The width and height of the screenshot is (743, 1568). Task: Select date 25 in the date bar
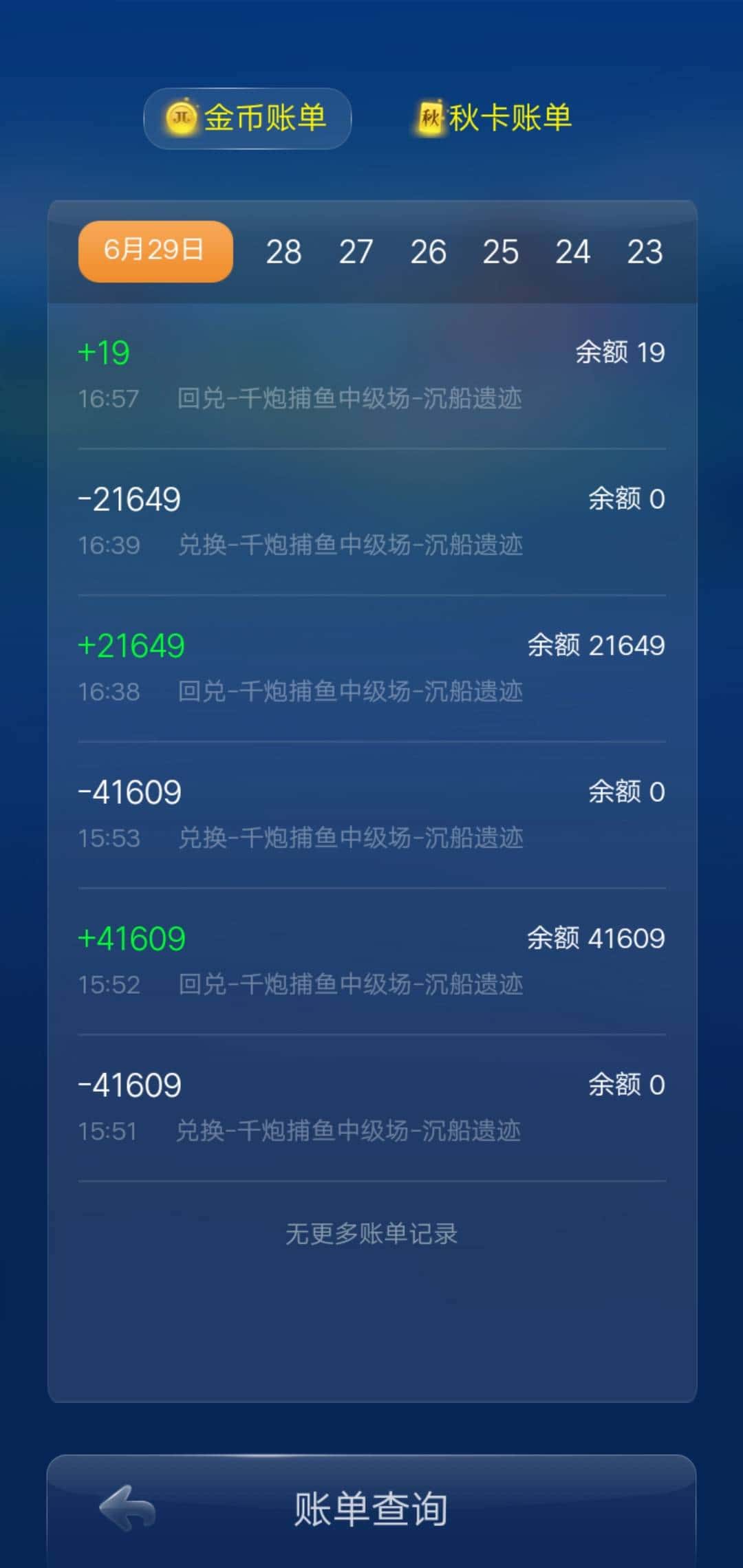coord(502,252)
